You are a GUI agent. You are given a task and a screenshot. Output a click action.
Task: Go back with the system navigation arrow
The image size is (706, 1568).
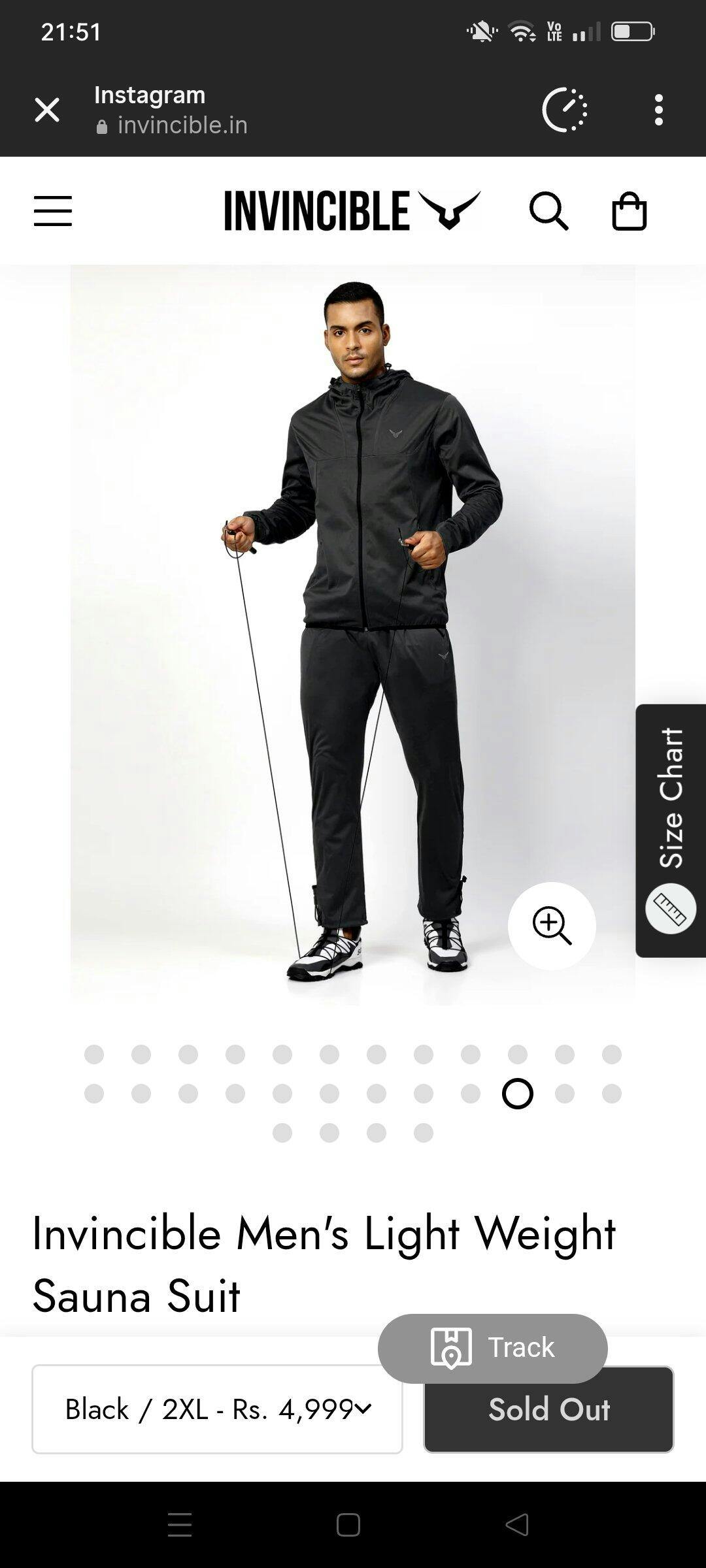(517, 1525)
